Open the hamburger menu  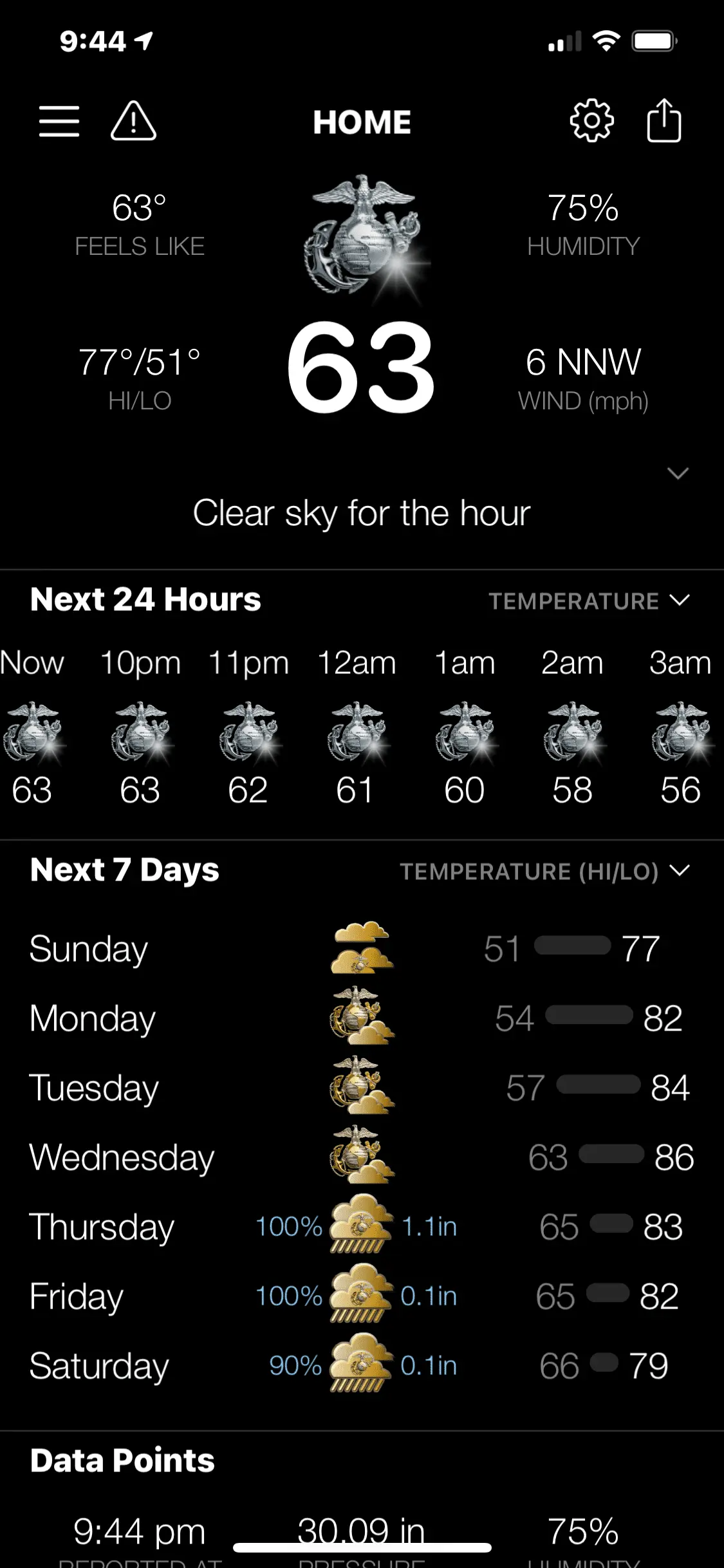tap(59, 121)
